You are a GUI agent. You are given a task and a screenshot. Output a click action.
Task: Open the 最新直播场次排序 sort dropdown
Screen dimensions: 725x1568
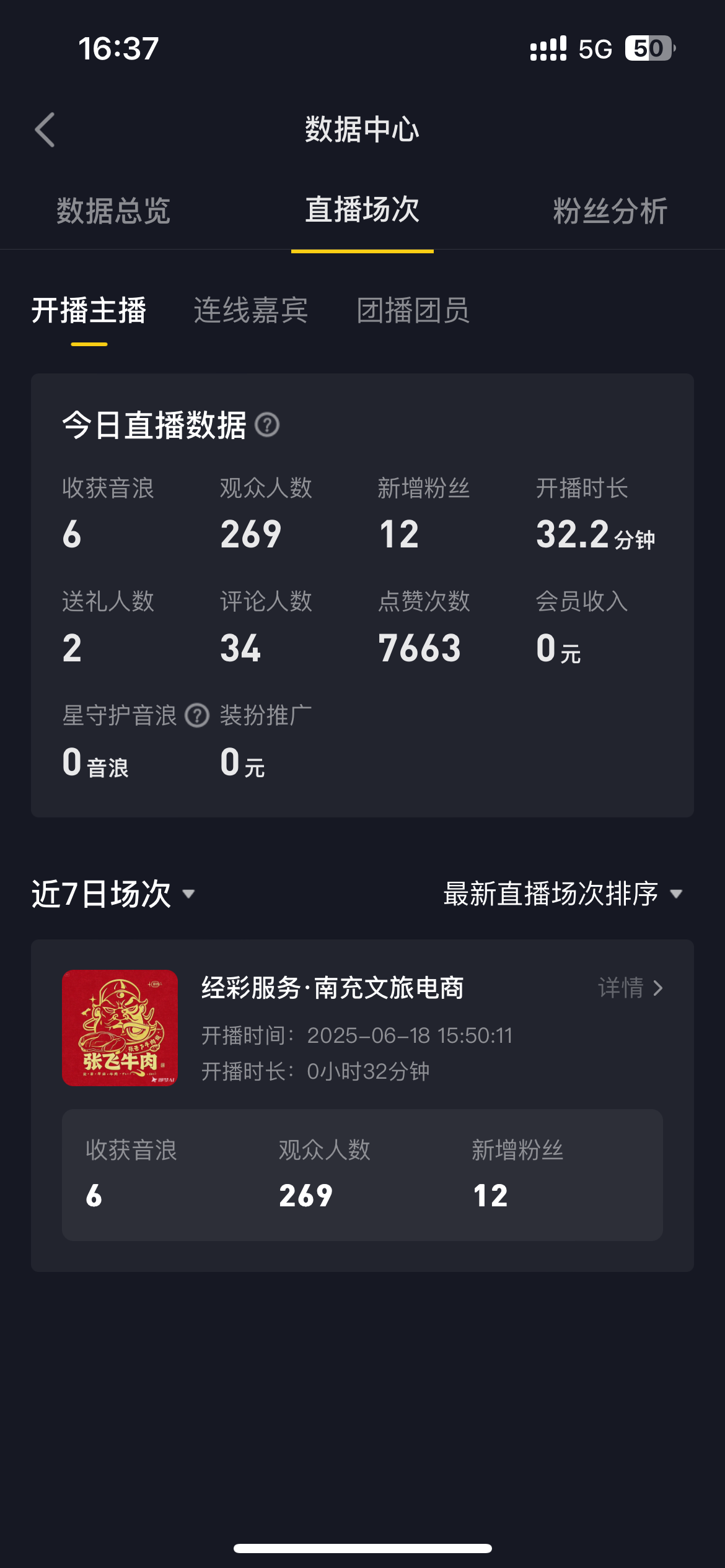pyautogui.click(x=563, y=894)
